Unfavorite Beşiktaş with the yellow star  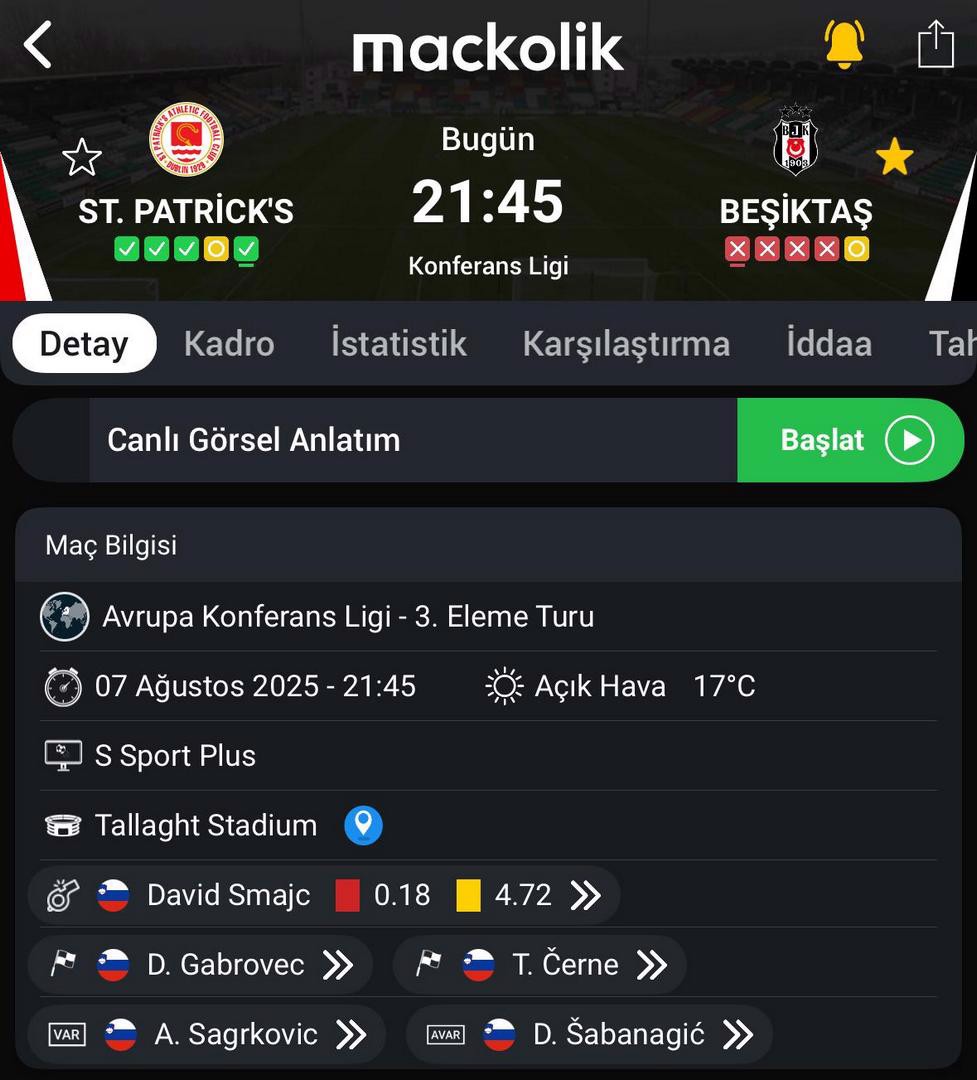(x=894, y=157)
